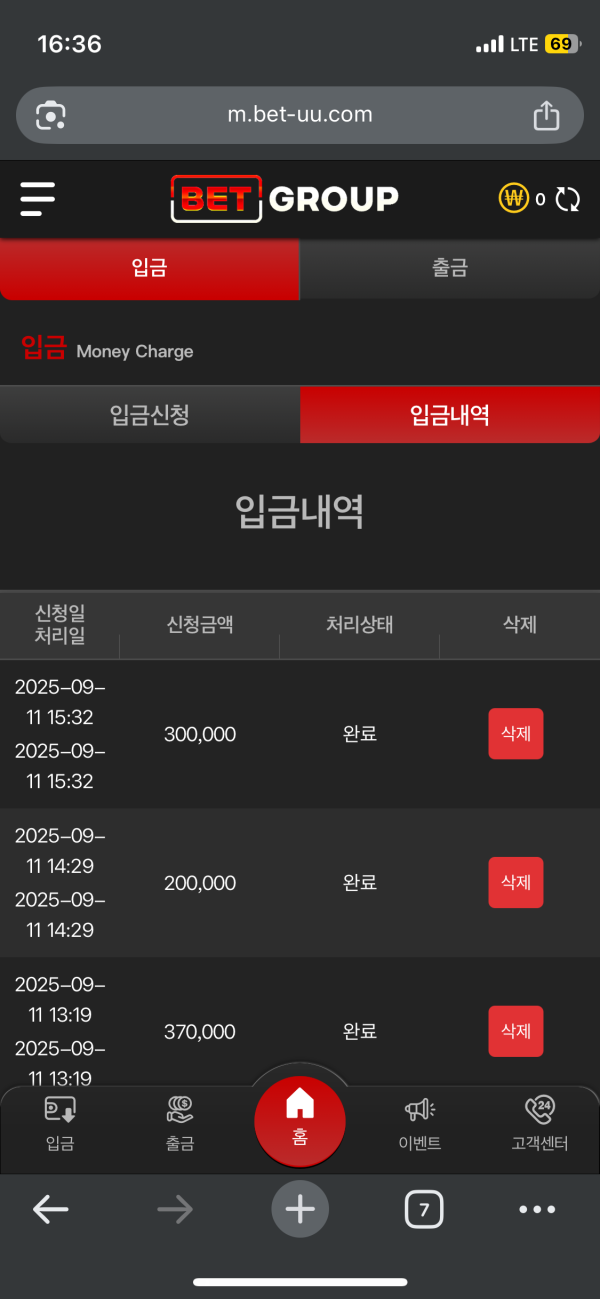
Task: Open the 이벤트 section
Action: (x=420, y=1124)
